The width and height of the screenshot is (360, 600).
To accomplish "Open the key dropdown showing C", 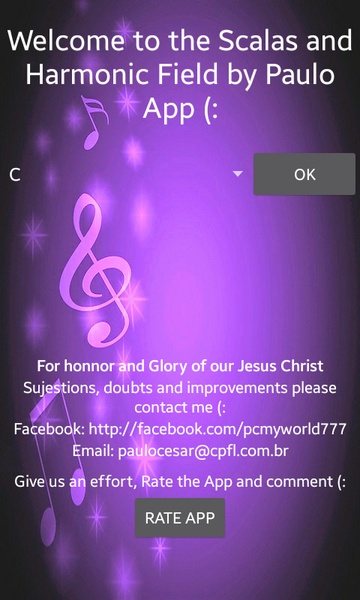I will point(126,174).
